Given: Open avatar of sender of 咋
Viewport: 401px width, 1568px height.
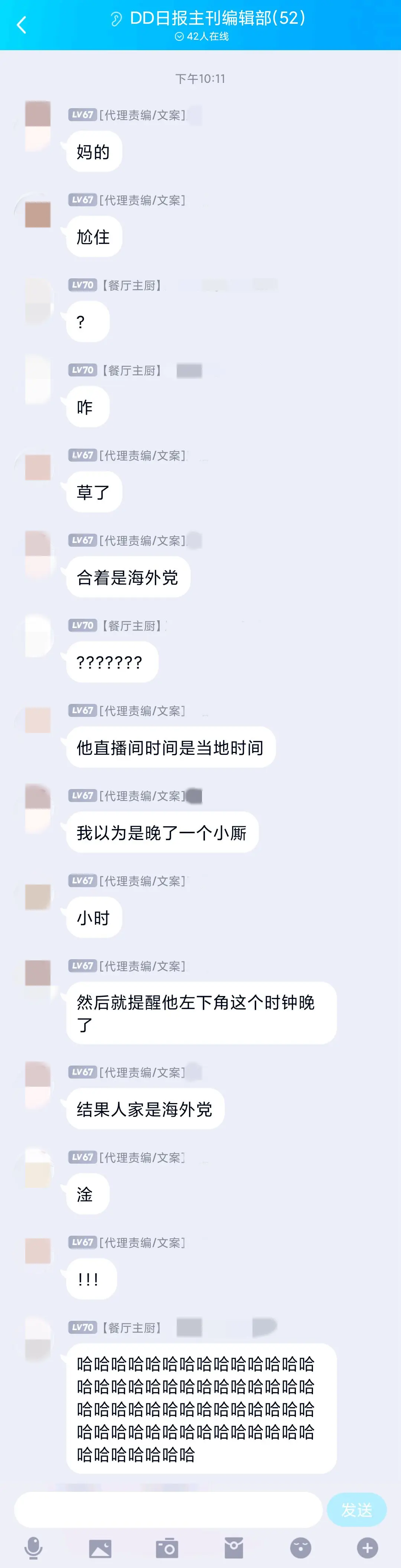Looking at the screenshot, I should [38, 381].
